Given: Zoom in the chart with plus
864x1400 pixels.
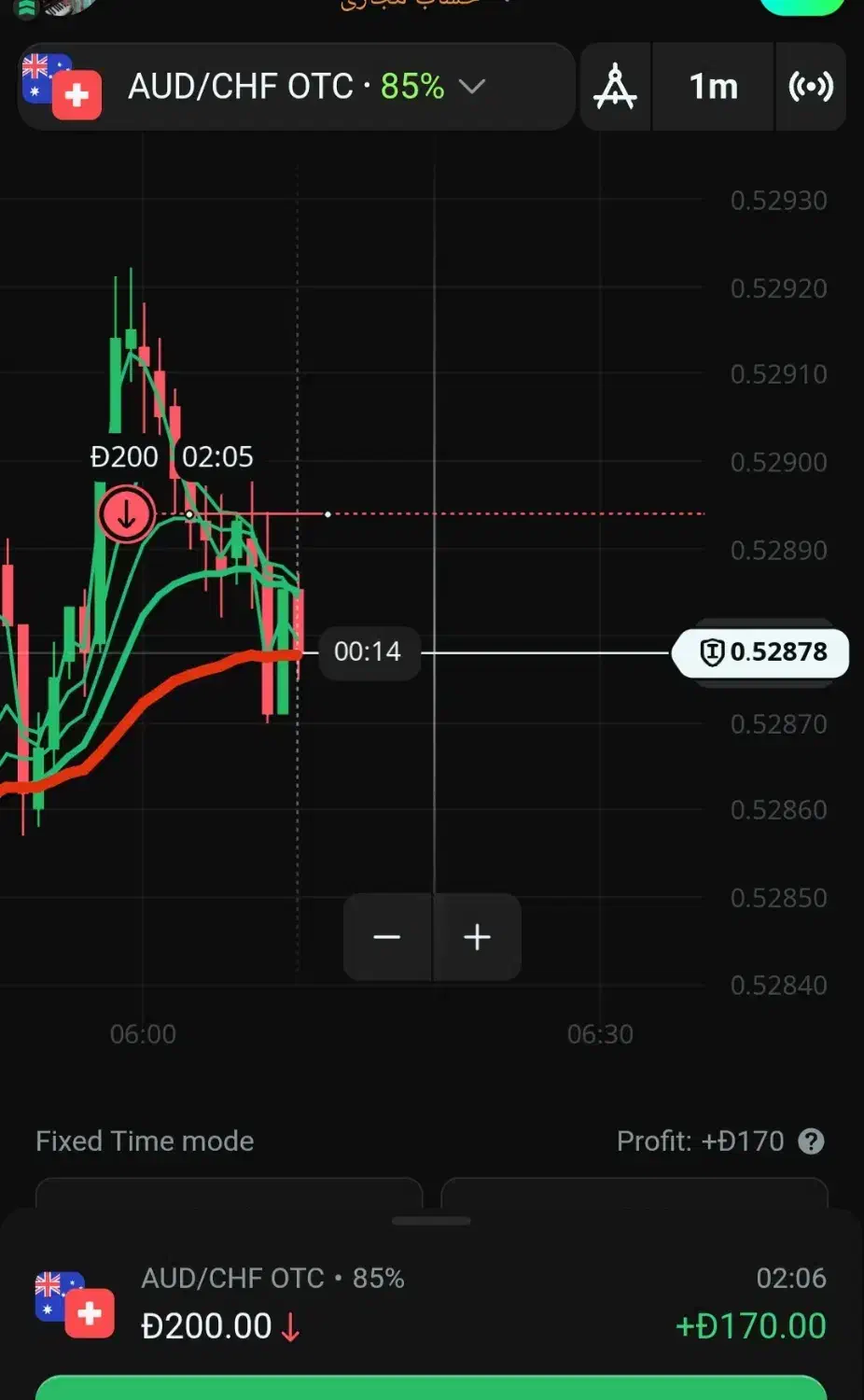Looking at the screenshot, I should click(x=477, y=936).
